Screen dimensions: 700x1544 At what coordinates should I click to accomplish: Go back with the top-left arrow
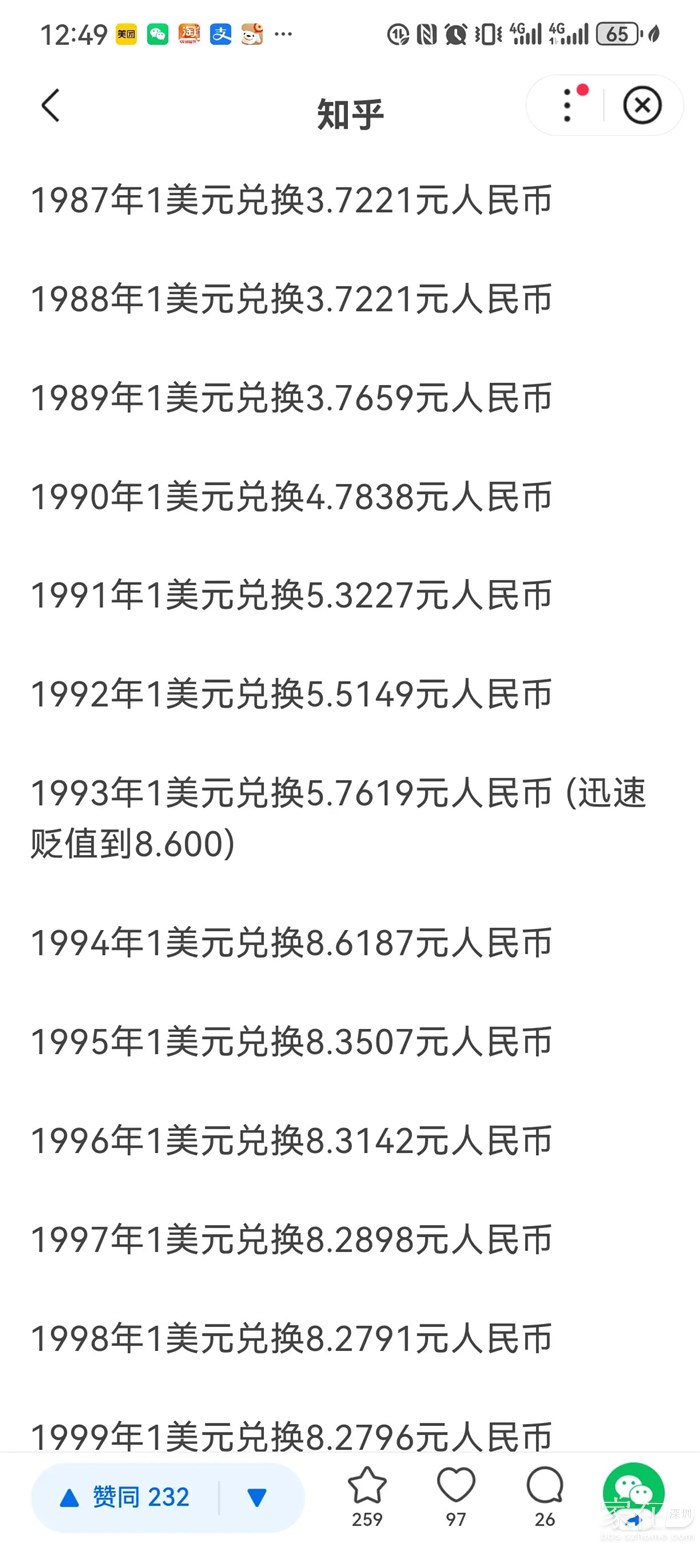click(51, 105)
